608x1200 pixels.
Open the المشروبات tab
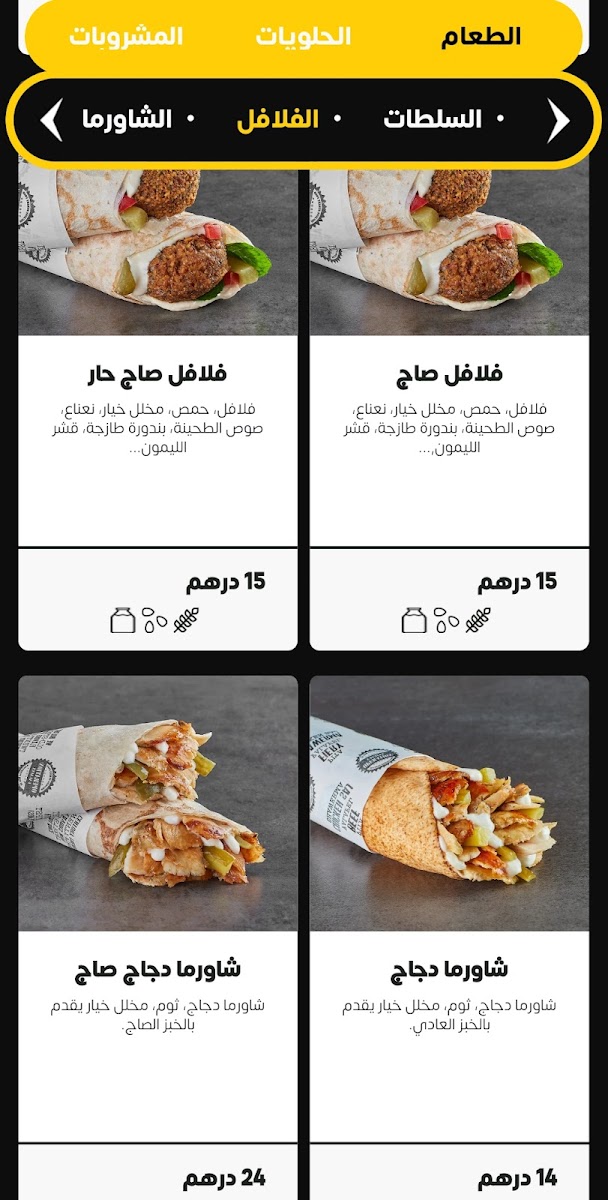tap(126, 37)
